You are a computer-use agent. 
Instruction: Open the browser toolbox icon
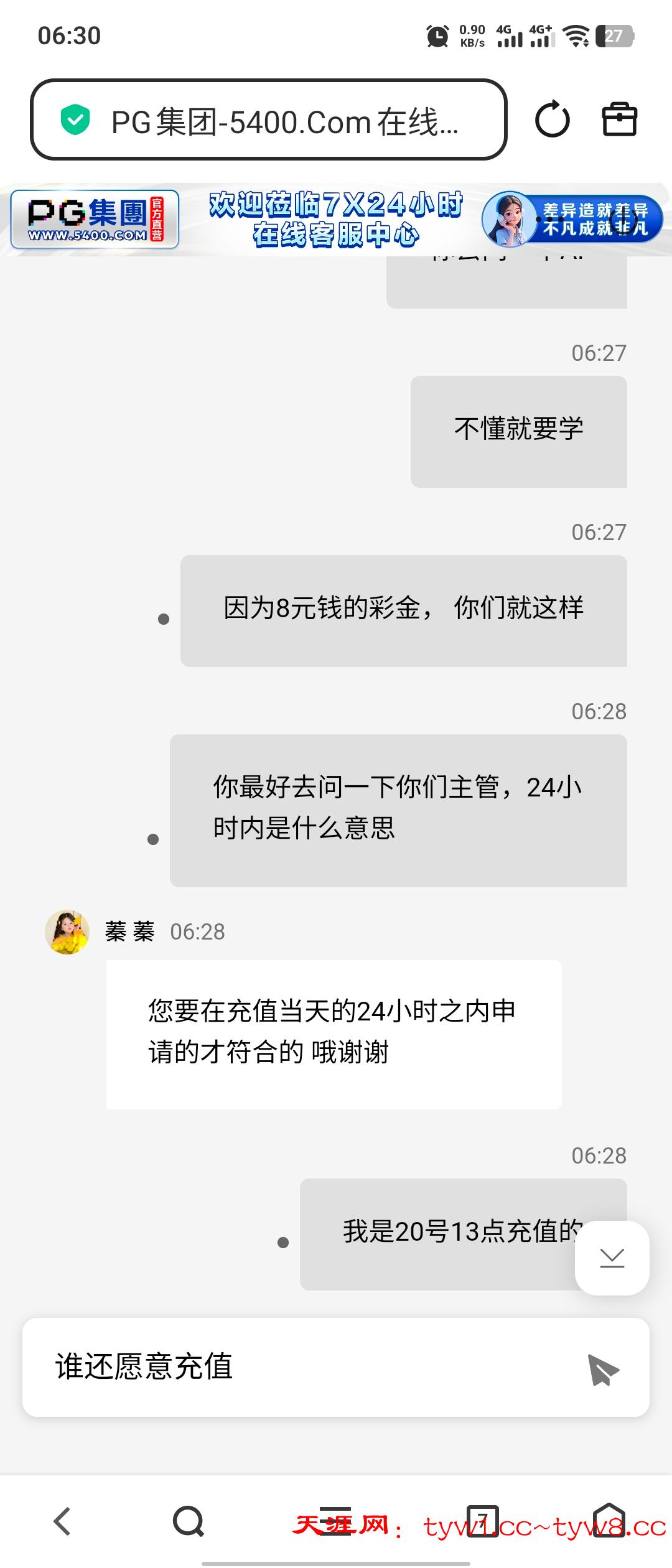coord(619,119)
